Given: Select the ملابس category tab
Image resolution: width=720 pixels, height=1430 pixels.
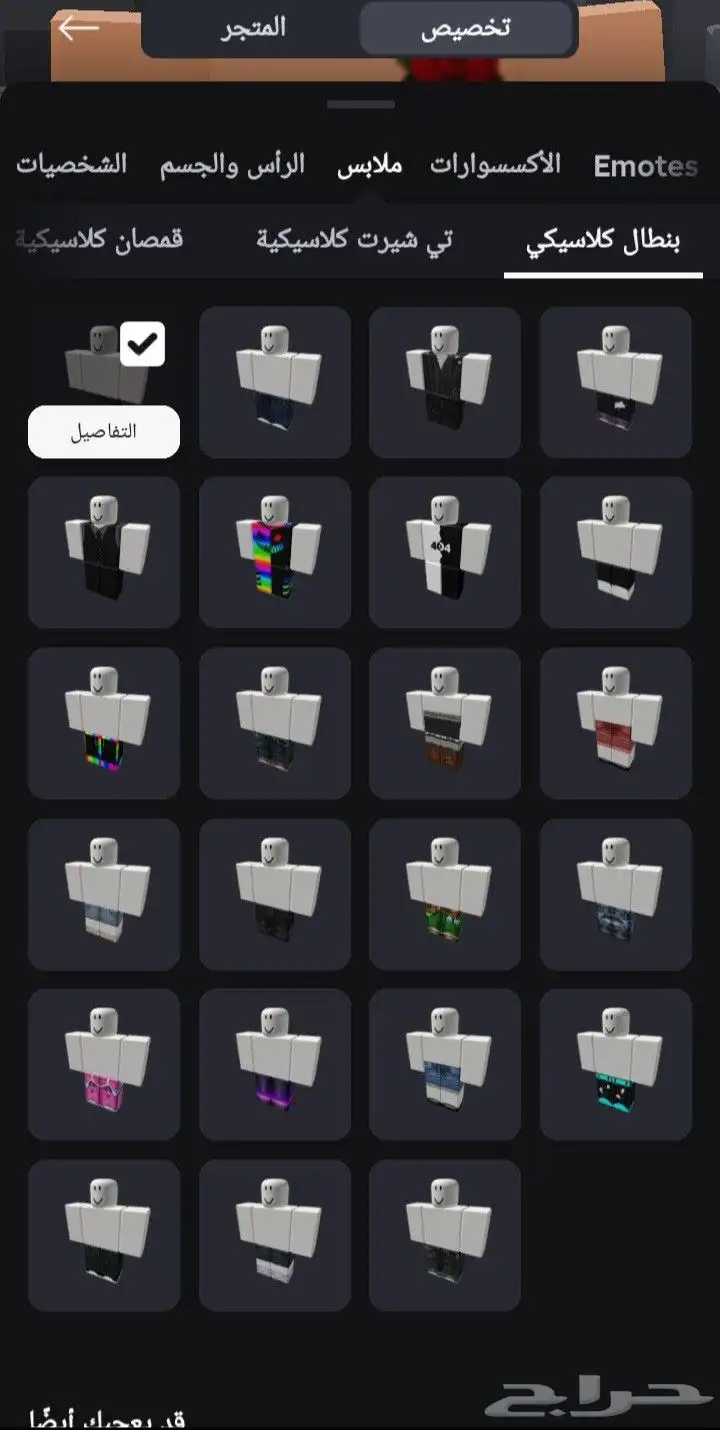Looking at the screenshot, I should [369, 165].
